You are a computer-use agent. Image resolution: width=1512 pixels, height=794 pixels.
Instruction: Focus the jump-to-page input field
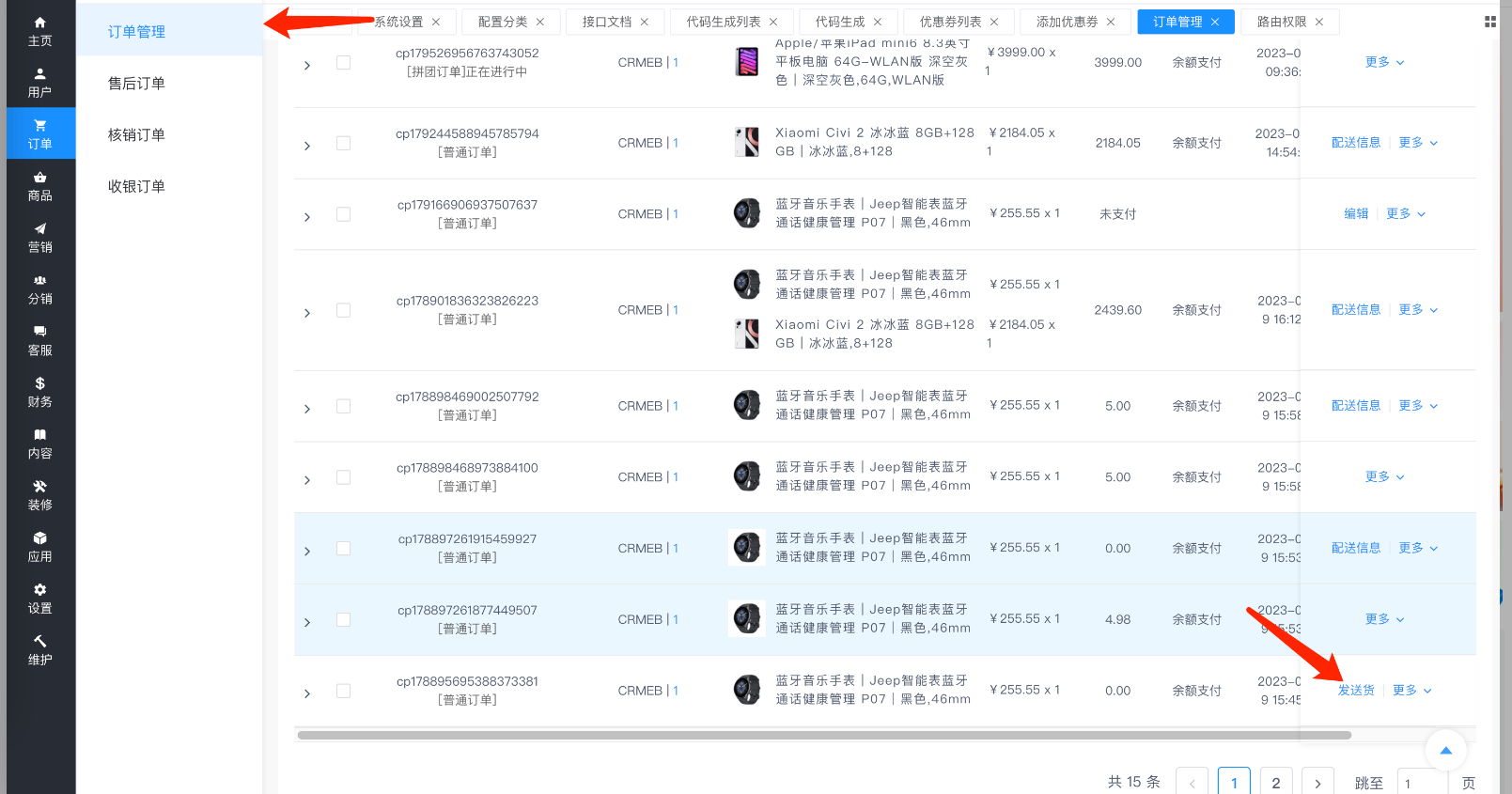click(1421, 783)
